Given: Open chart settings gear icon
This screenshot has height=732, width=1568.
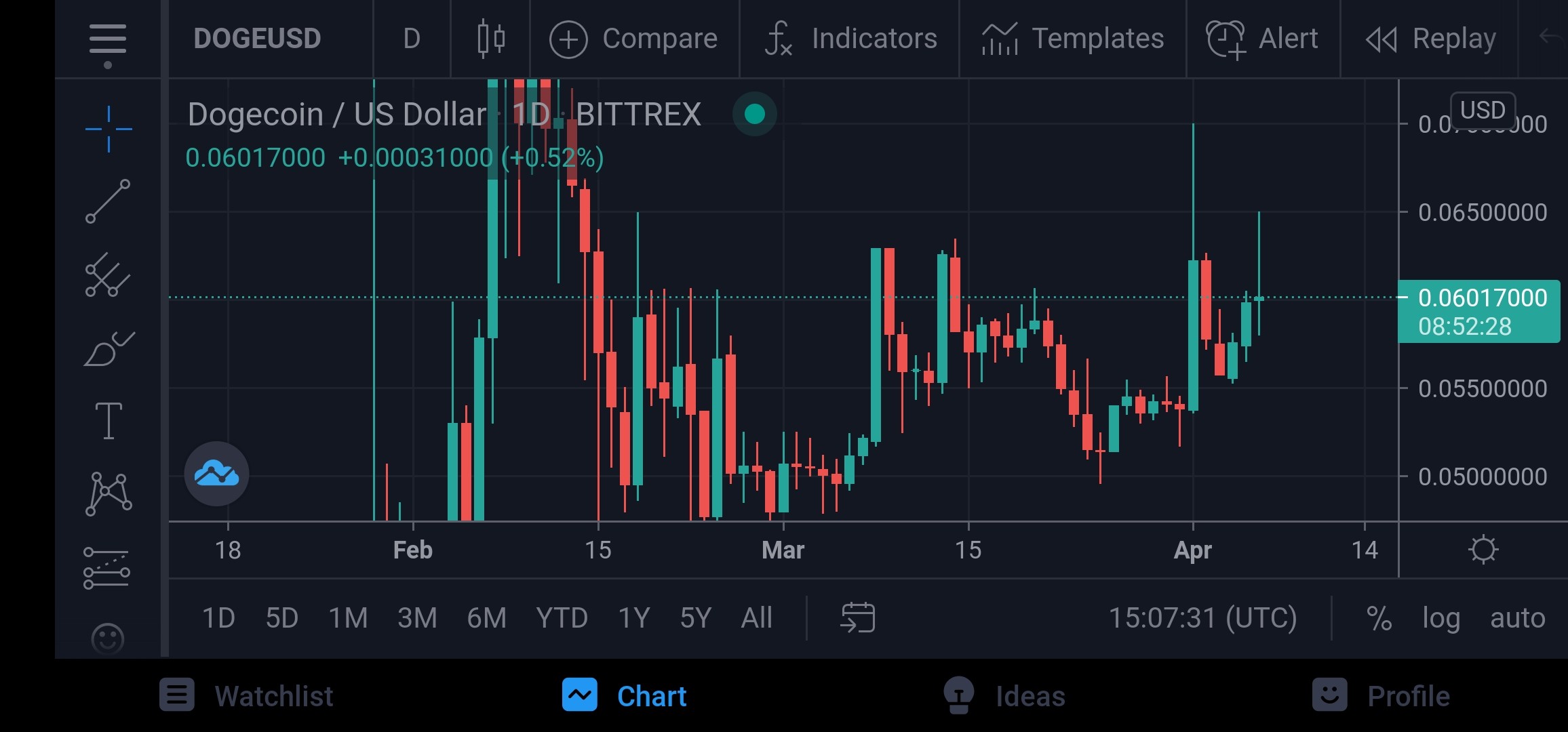Looking at the screenshot, I should pyautogui.click(x=1483, y=550).
